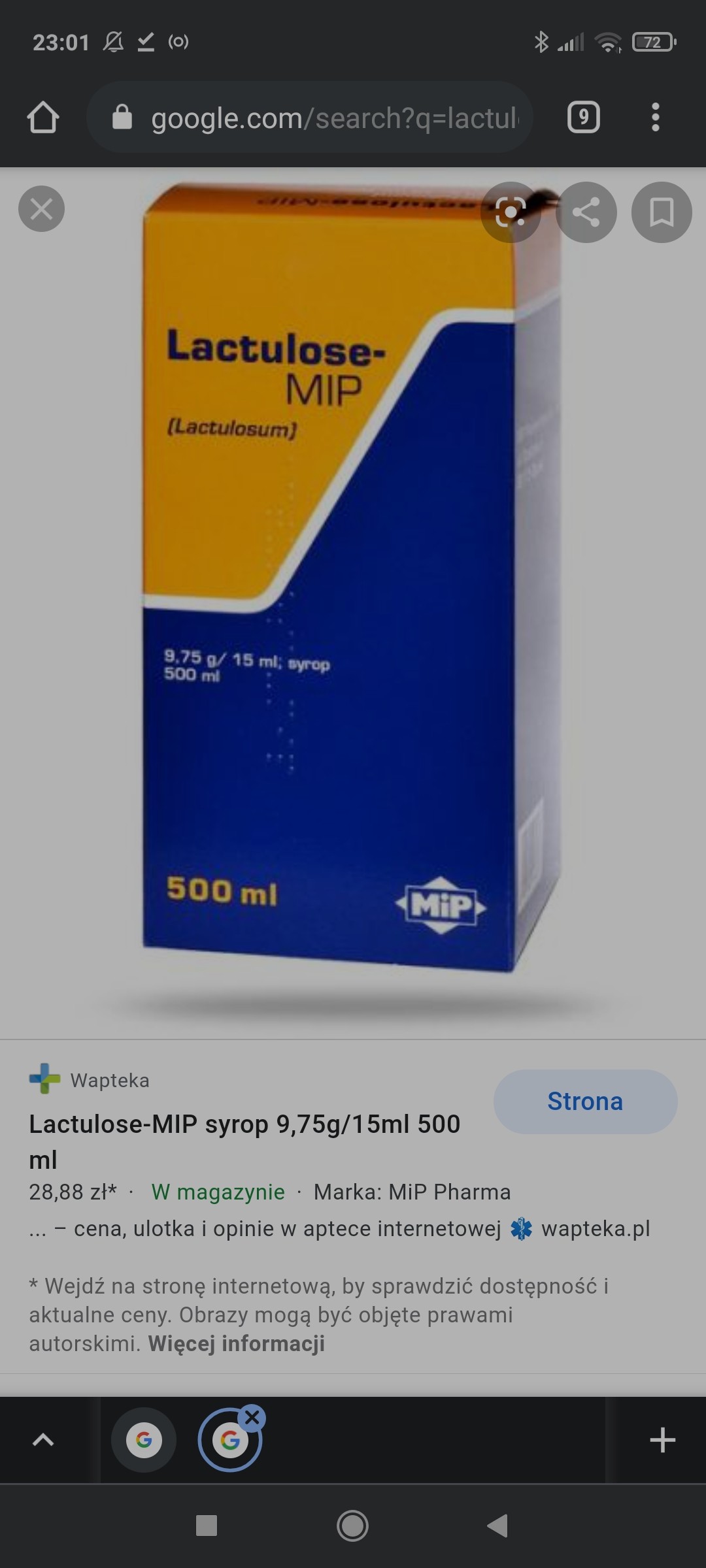
Task: Go back using system navigation
Action: click(498, 1526)
